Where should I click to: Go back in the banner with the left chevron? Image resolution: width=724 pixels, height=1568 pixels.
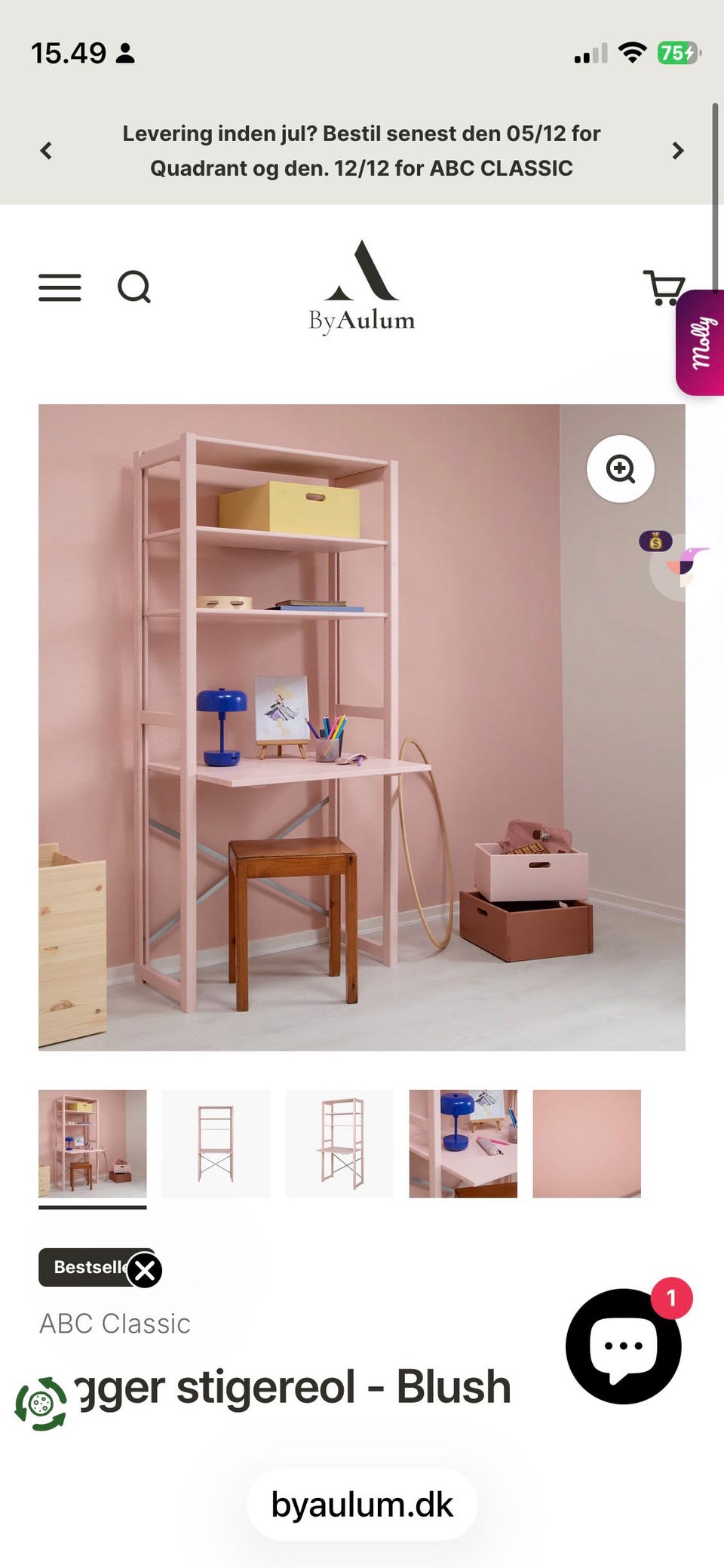point(46,151)
